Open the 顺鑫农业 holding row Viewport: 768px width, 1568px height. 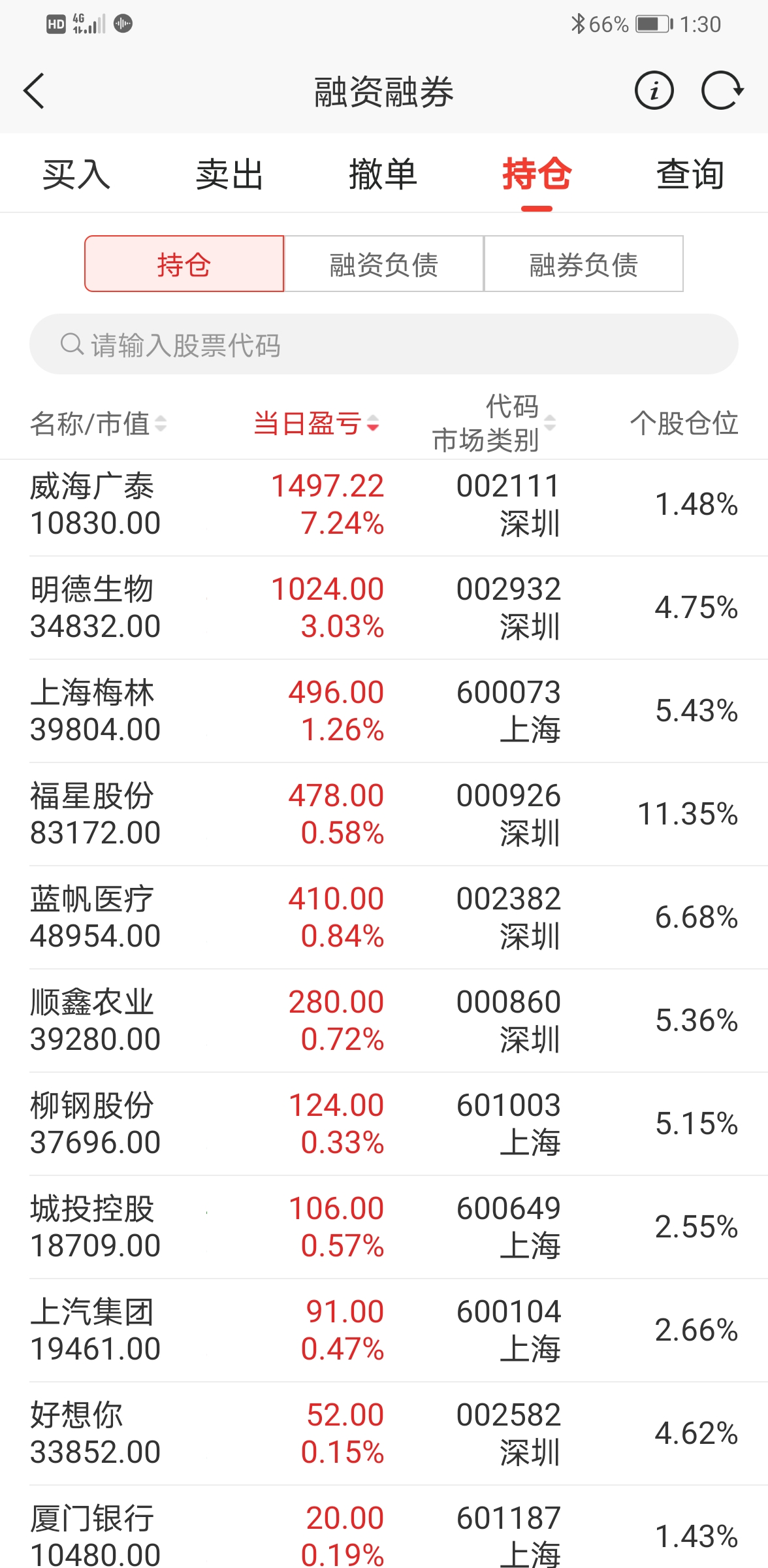384,1021
